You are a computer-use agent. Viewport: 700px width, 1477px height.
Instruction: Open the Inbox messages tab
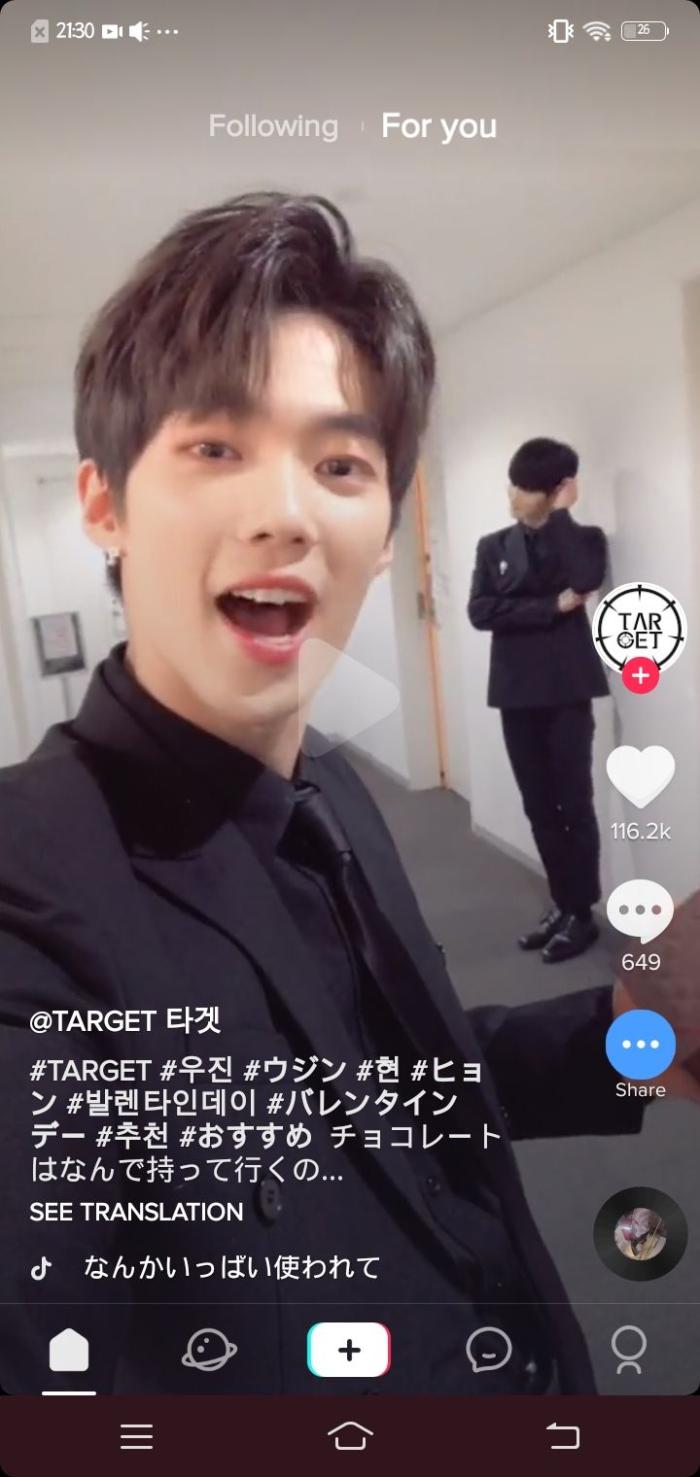coord(489,1351)
